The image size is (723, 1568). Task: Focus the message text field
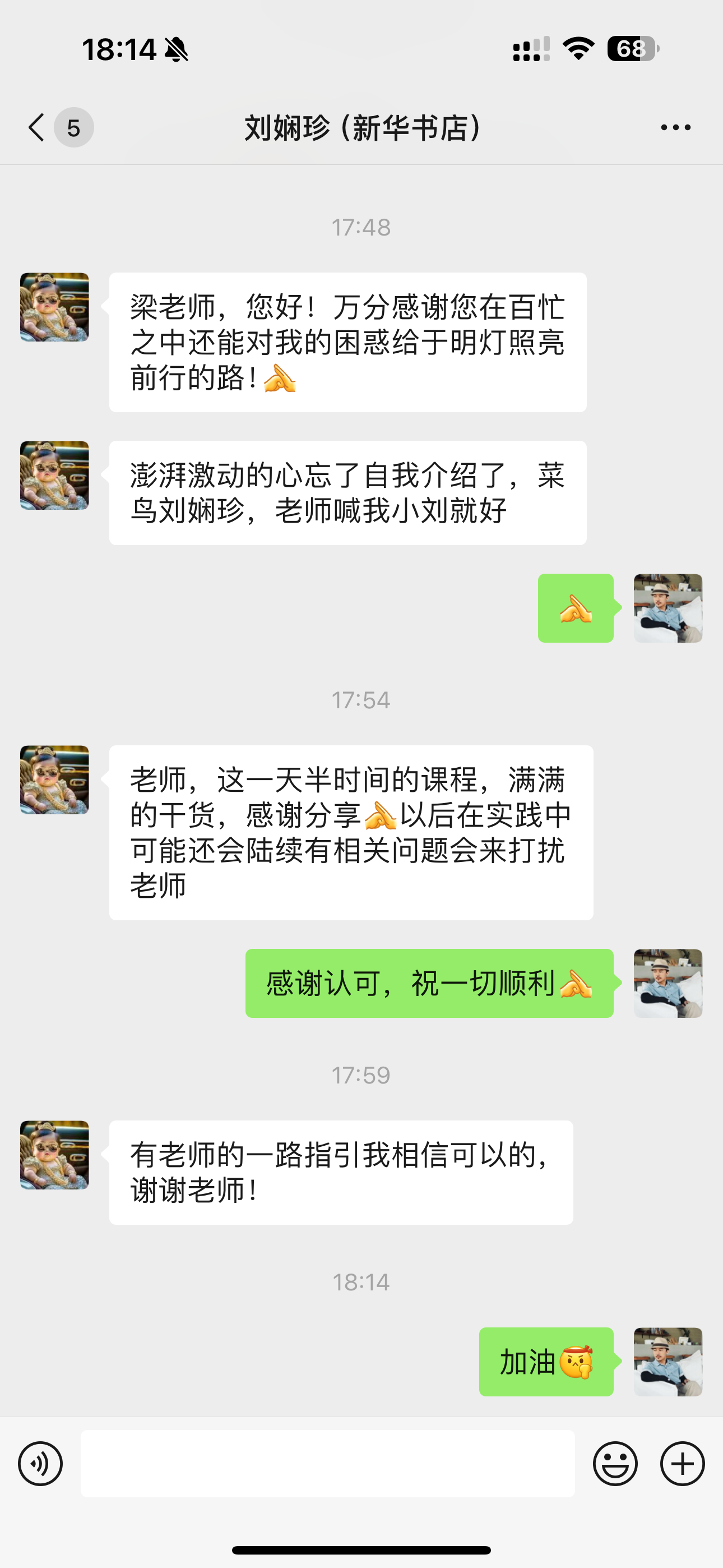pos(327,1464)
